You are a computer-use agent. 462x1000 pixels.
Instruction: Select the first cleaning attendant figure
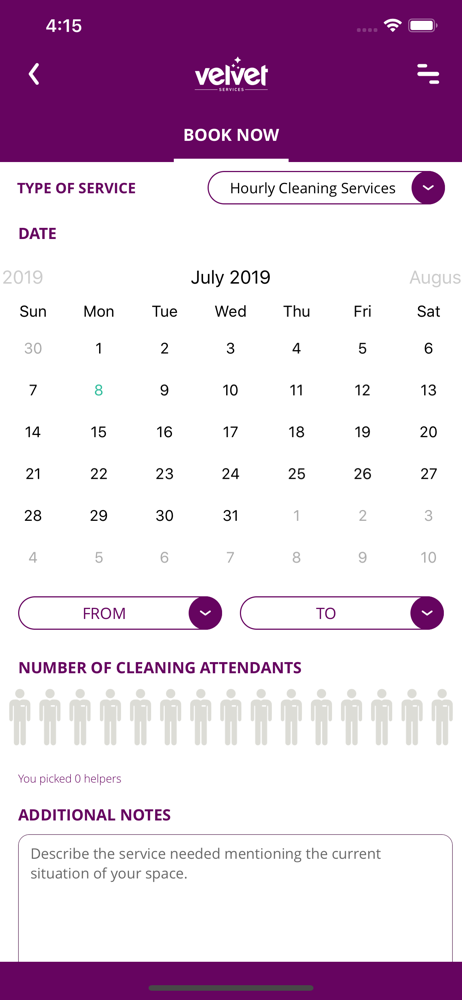pos(20,717)
